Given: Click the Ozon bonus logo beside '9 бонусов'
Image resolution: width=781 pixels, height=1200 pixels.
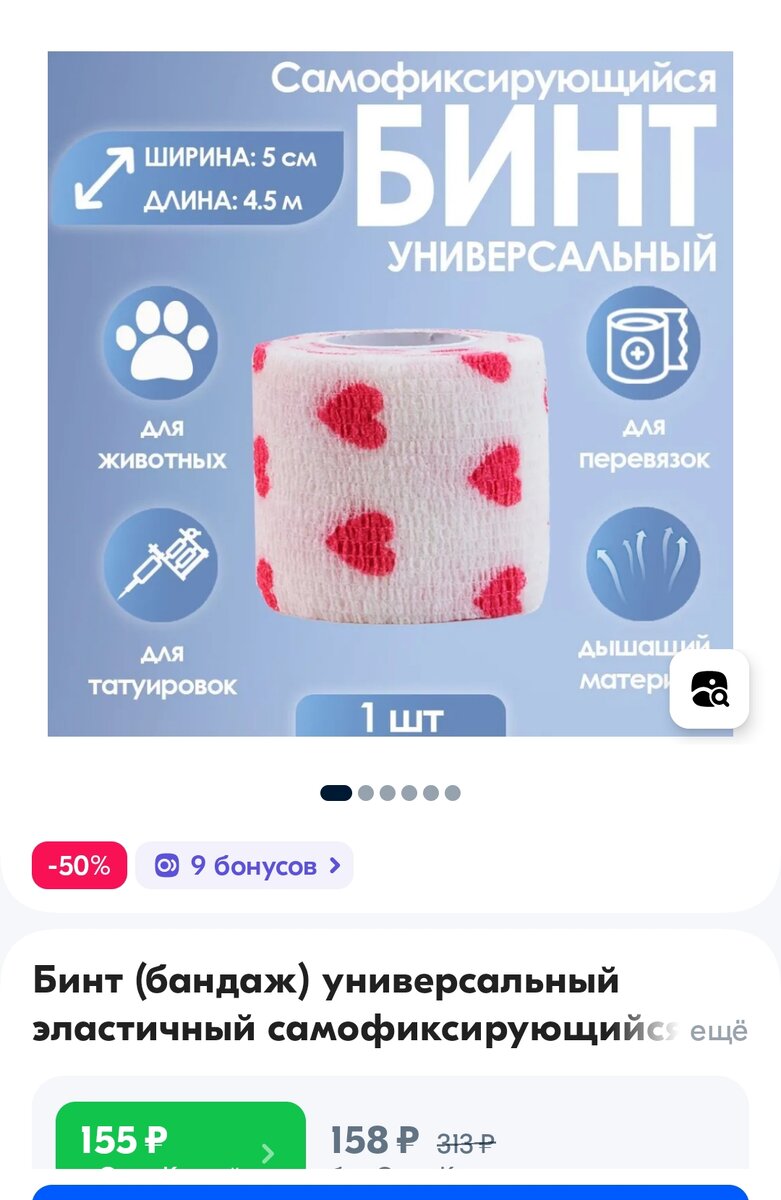Looking at the screenshot, I should click(169, 864).
